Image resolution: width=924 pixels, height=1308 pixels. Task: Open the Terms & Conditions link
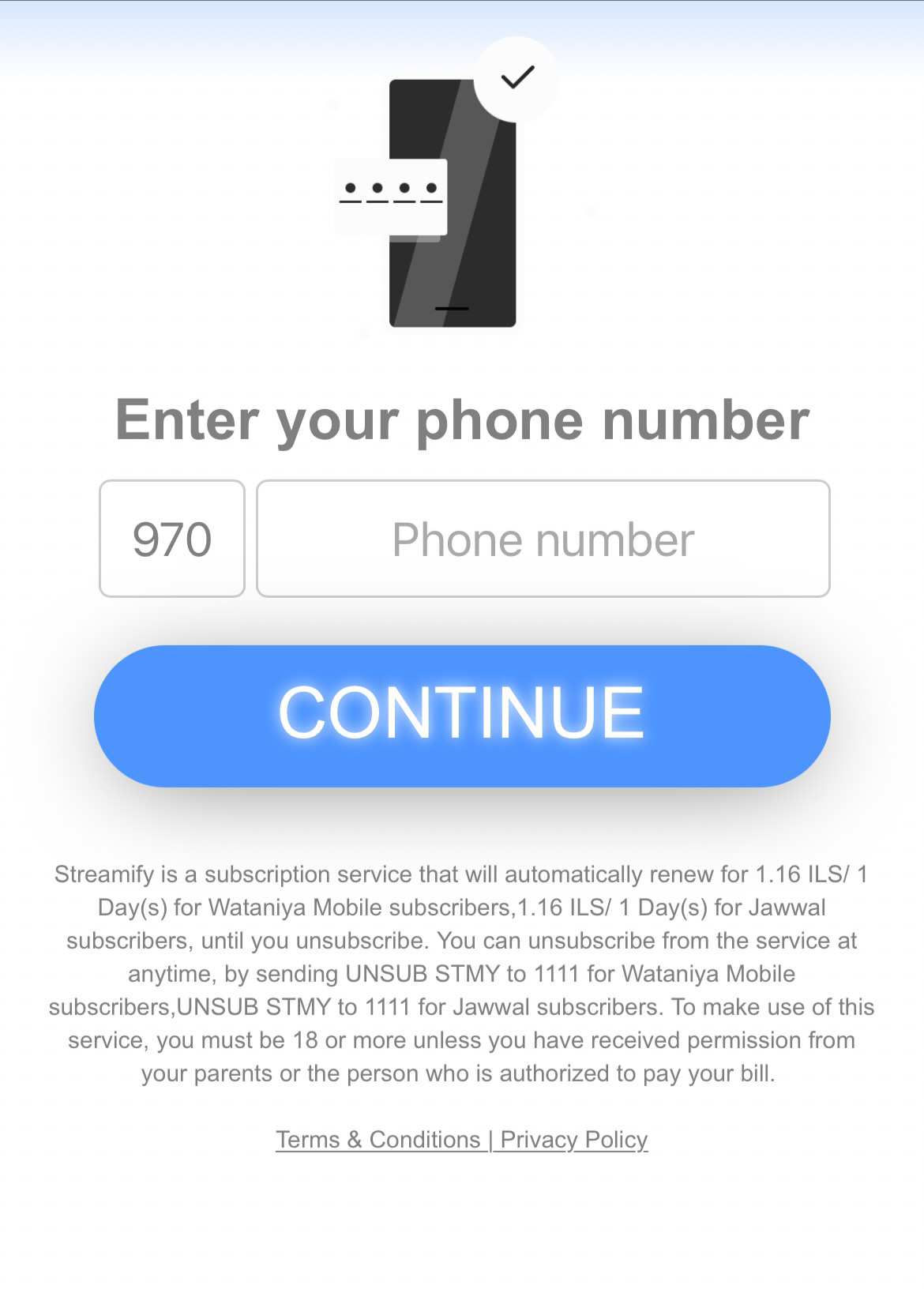[x=377, y=1140]
